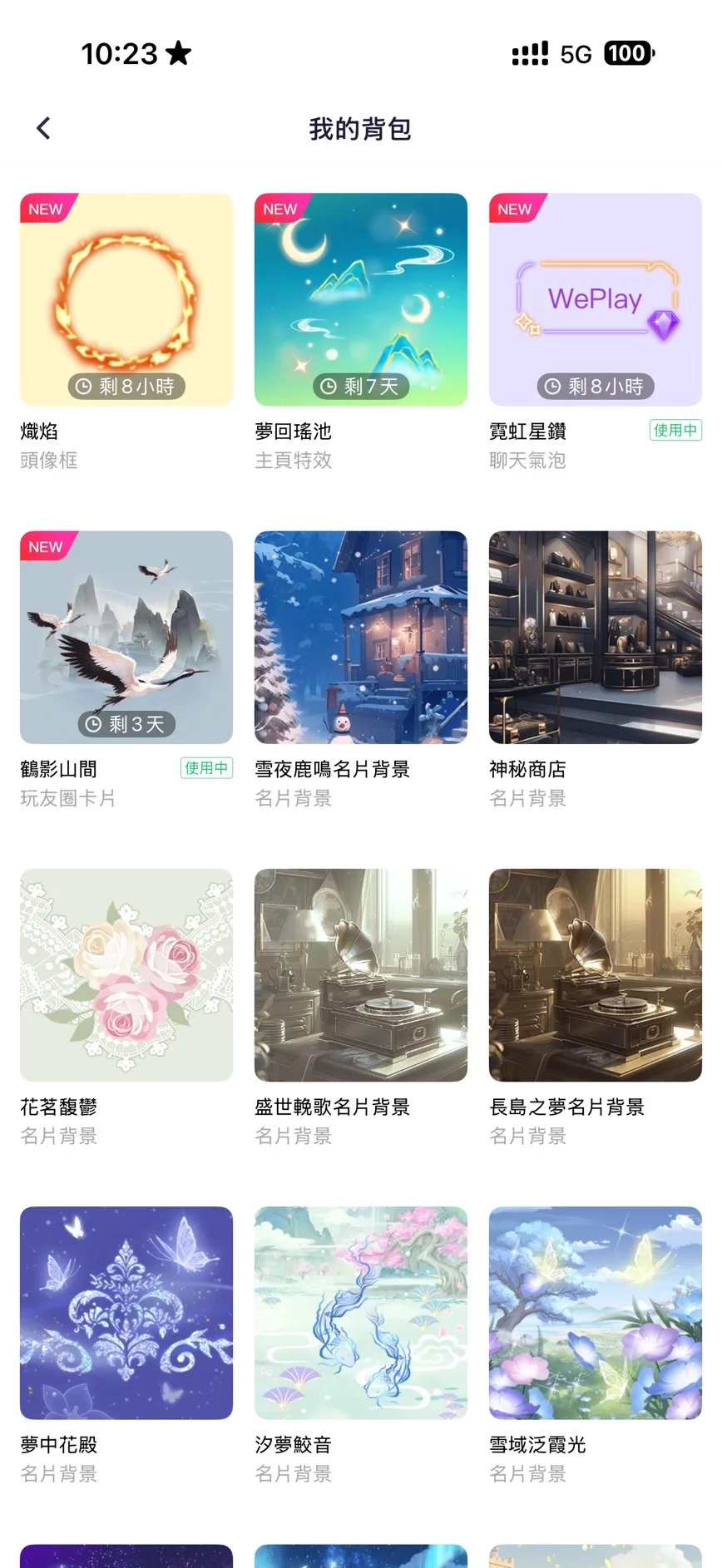Open the 花茗馥鬱 card background

[x=126, y=974]
